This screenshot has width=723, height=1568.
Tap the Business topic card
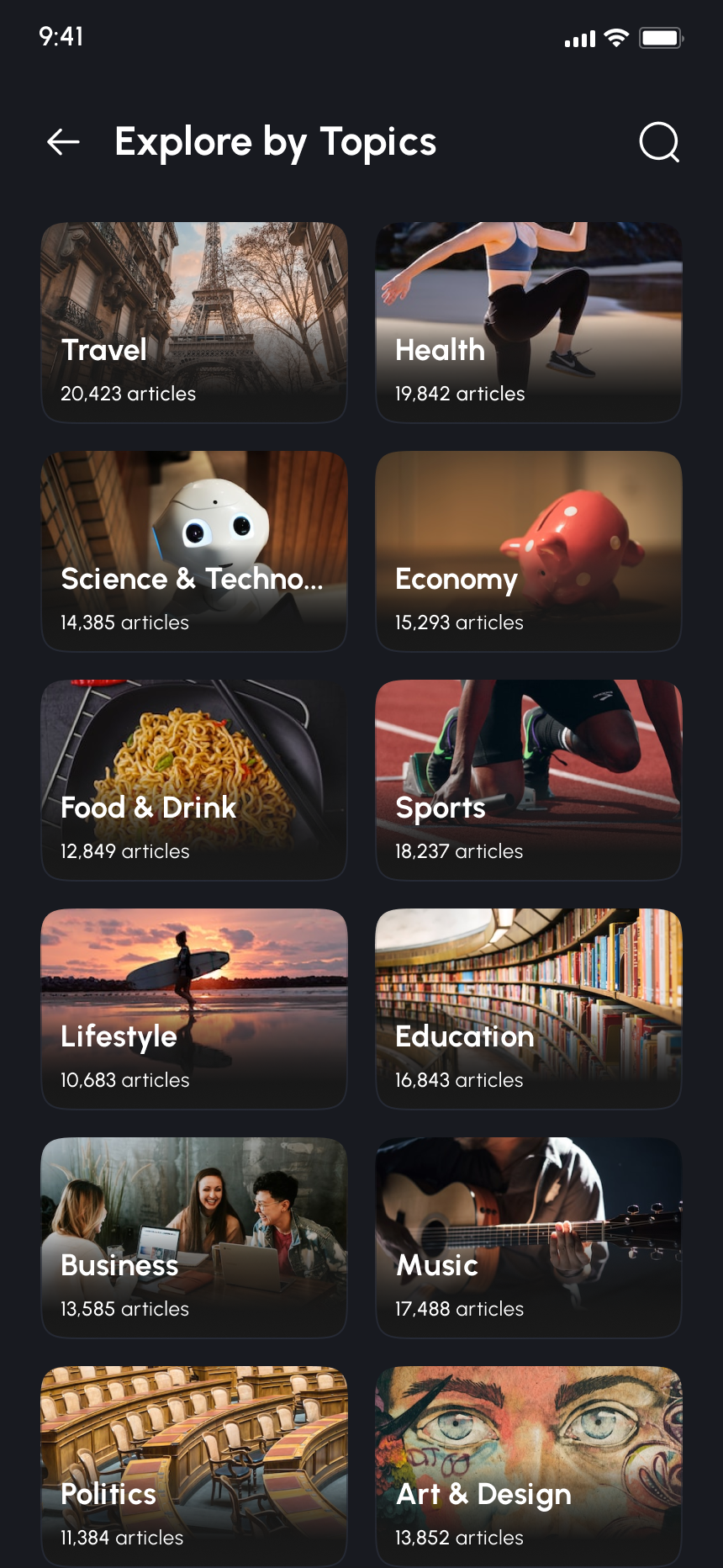pos(194,1237)
